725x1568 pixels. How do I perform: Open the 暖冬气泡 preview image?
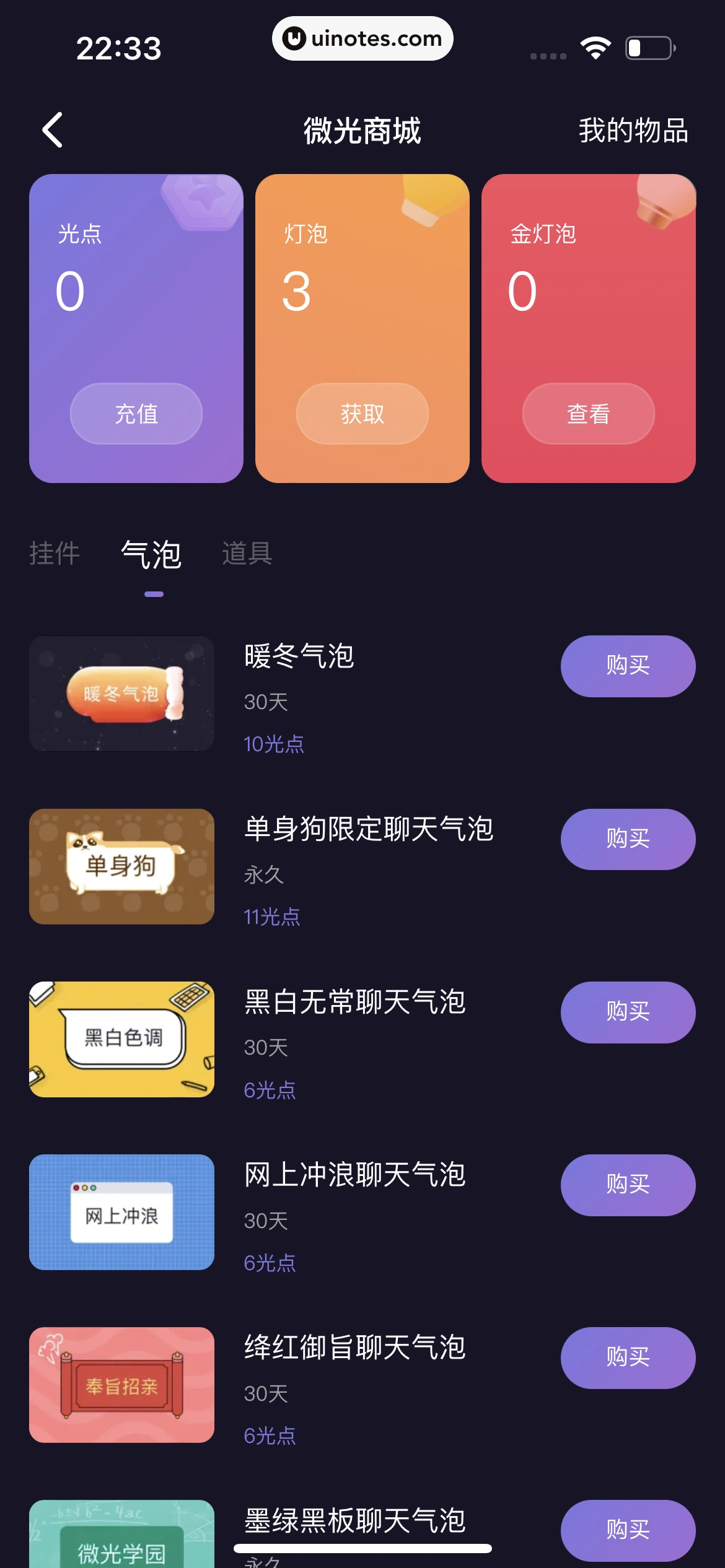tap(122, 694)
